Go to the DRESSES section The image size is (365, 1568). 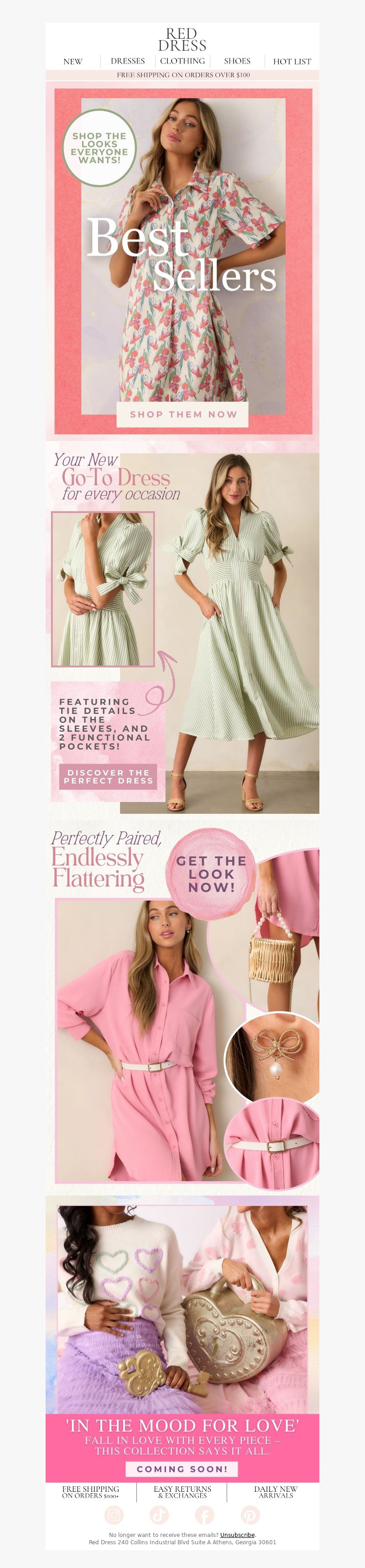[x=128, y=61]
